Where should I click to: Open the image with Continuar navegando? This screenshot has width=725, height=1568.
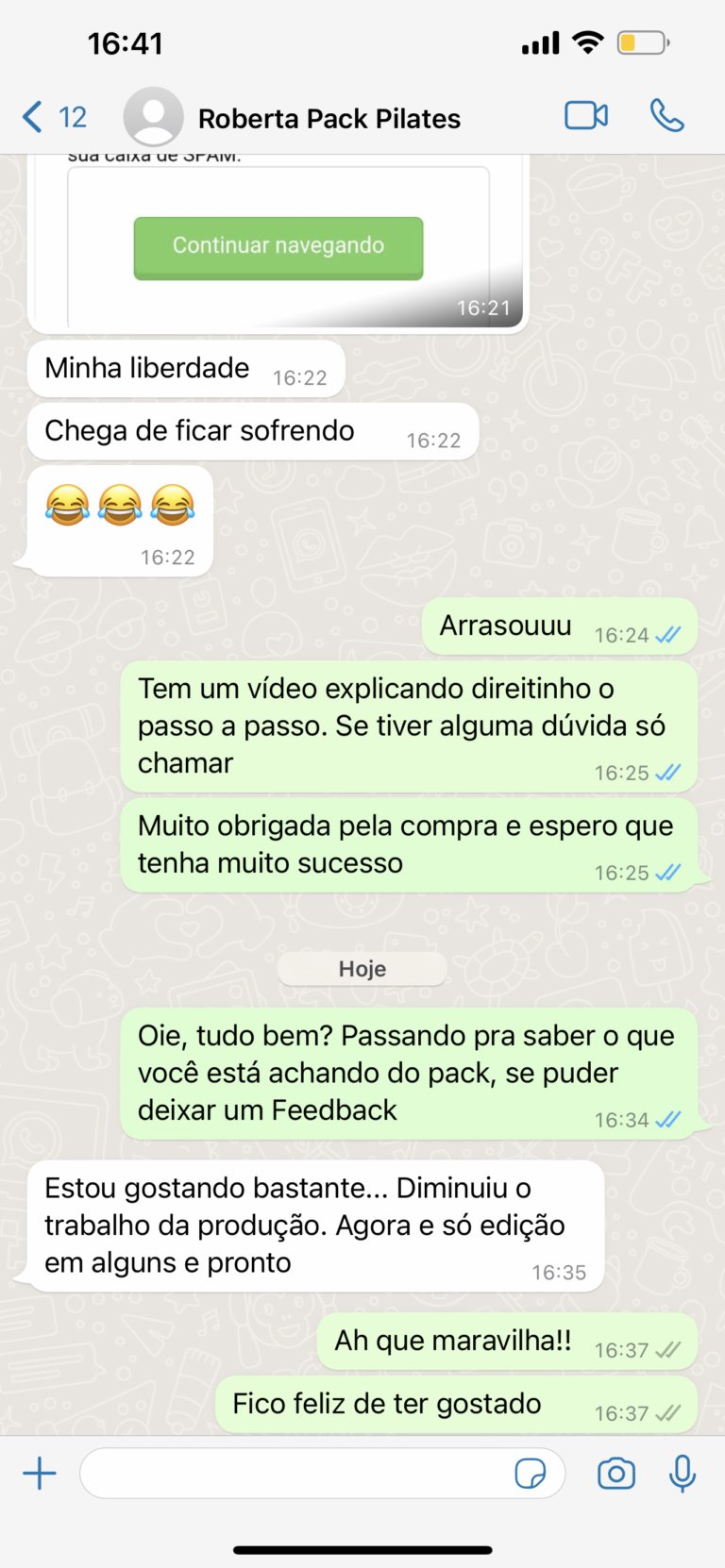pyautogui.click(x=278, y=247)
